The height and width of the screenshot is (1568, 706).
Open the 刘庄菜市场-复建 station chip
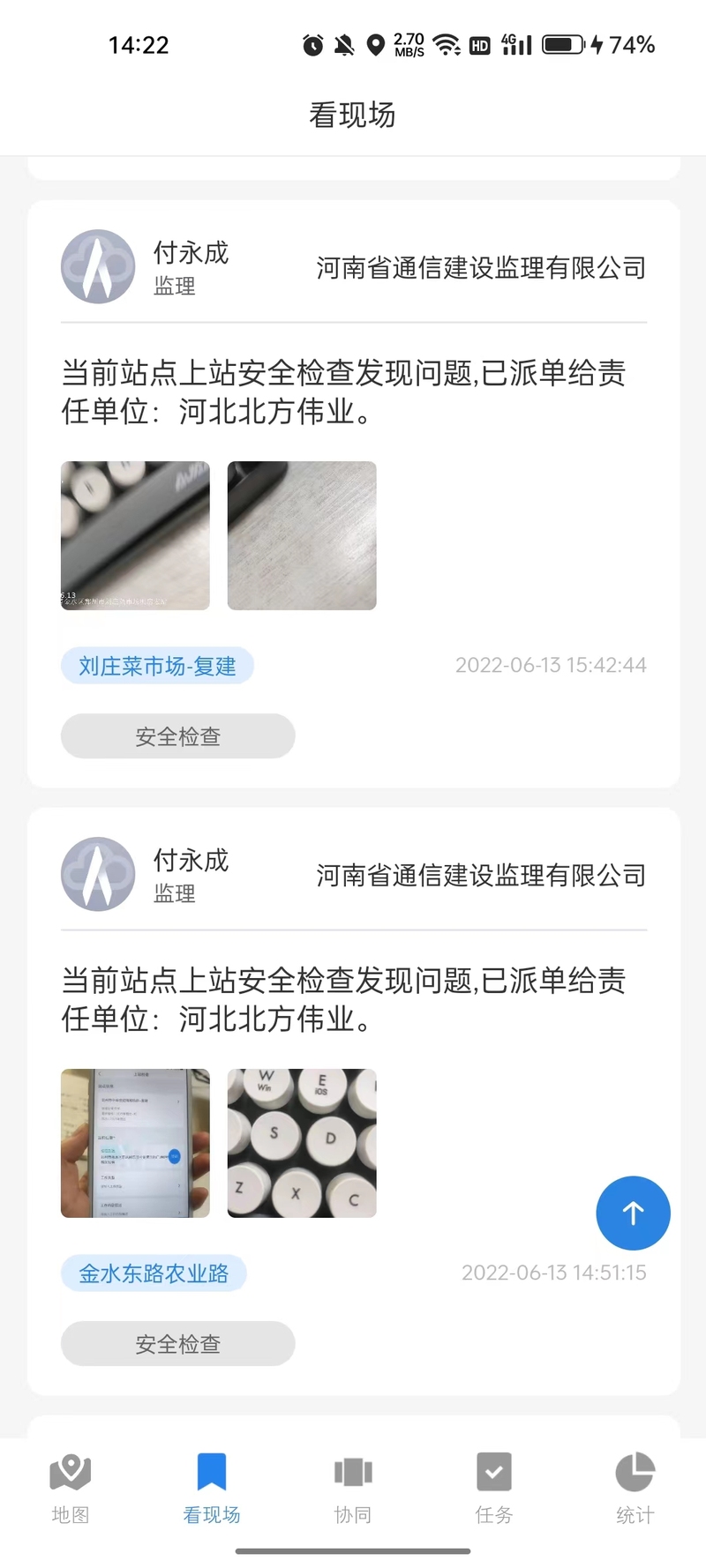click(x=157, y=666)
